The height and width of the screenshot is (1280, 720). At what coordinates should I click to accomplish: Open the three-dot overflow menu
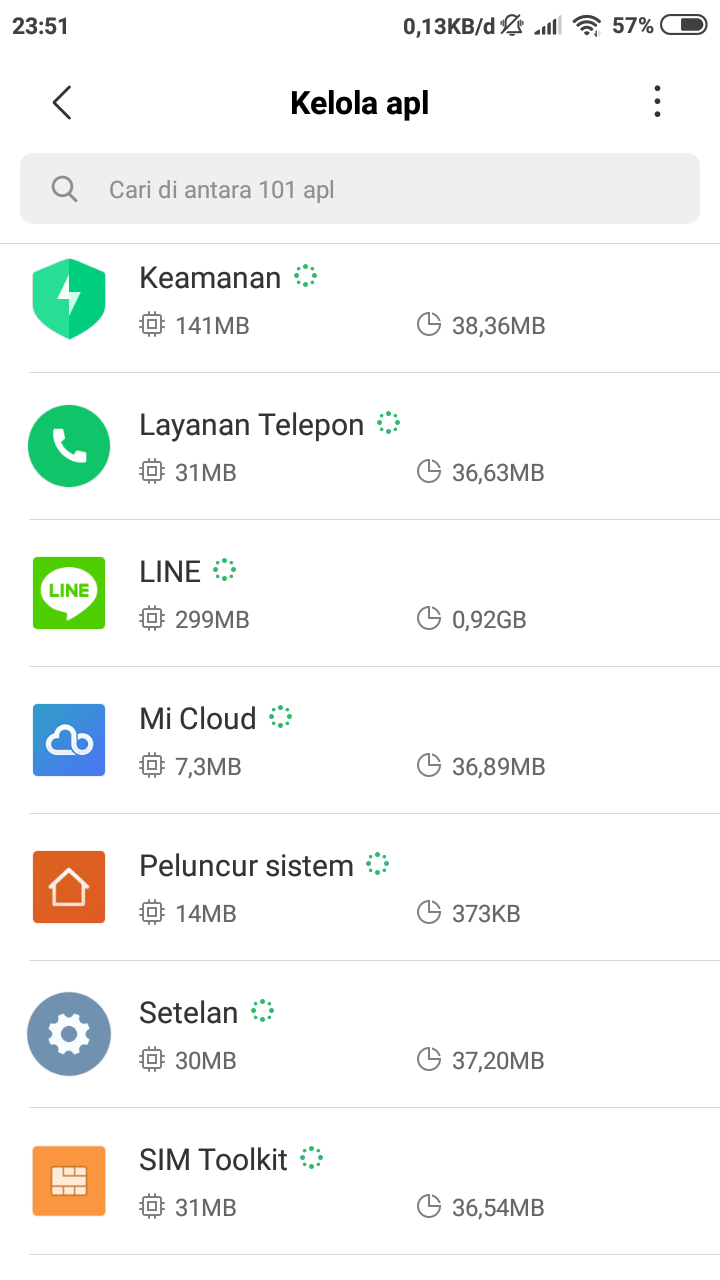(x=657, y=102)
